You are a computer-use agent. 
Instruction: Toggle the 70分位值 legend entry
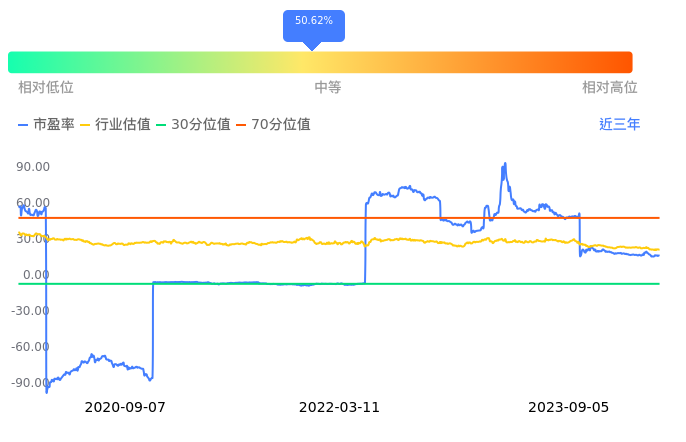pos(273,125)
